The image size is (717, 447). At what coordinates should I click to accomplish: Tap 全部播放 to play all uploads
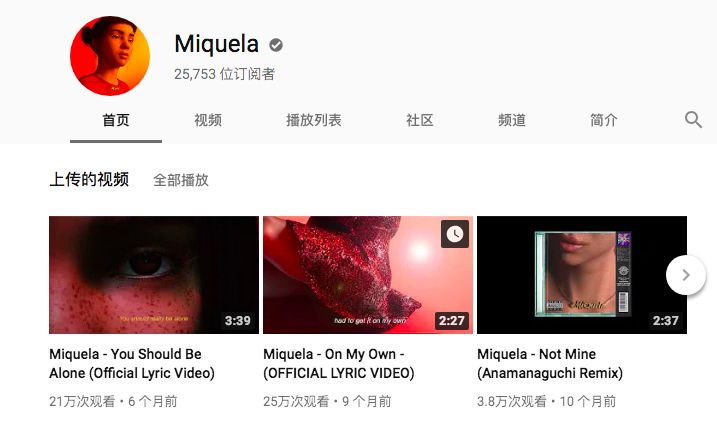click(x=181, y=180)
